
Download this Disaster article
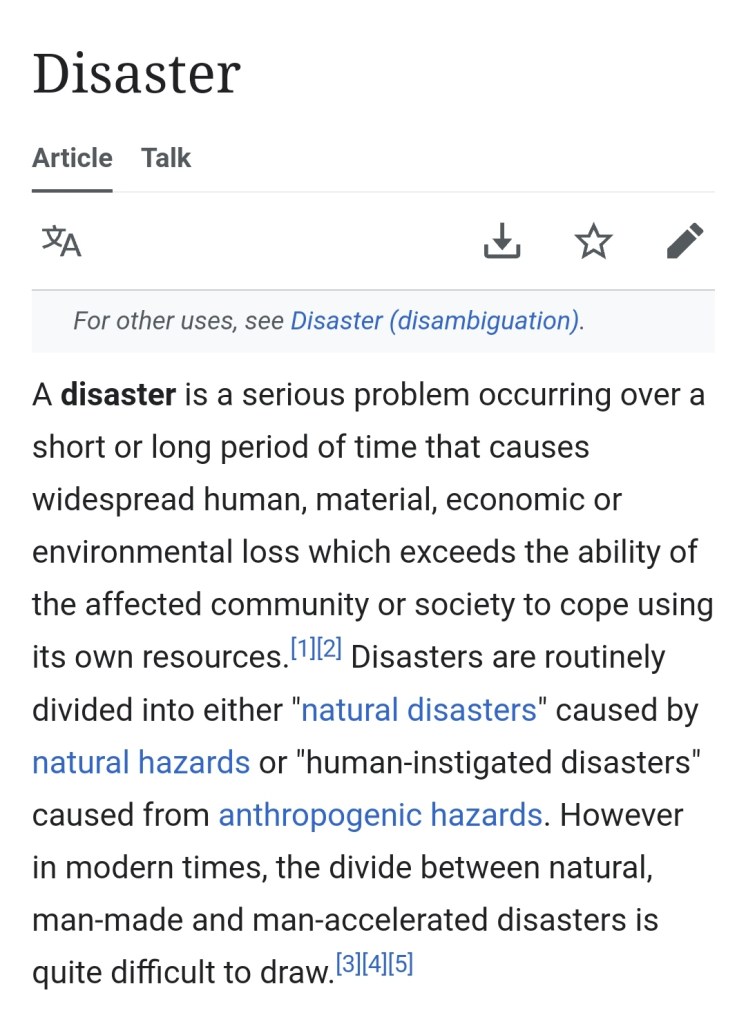tap(502, 241)
